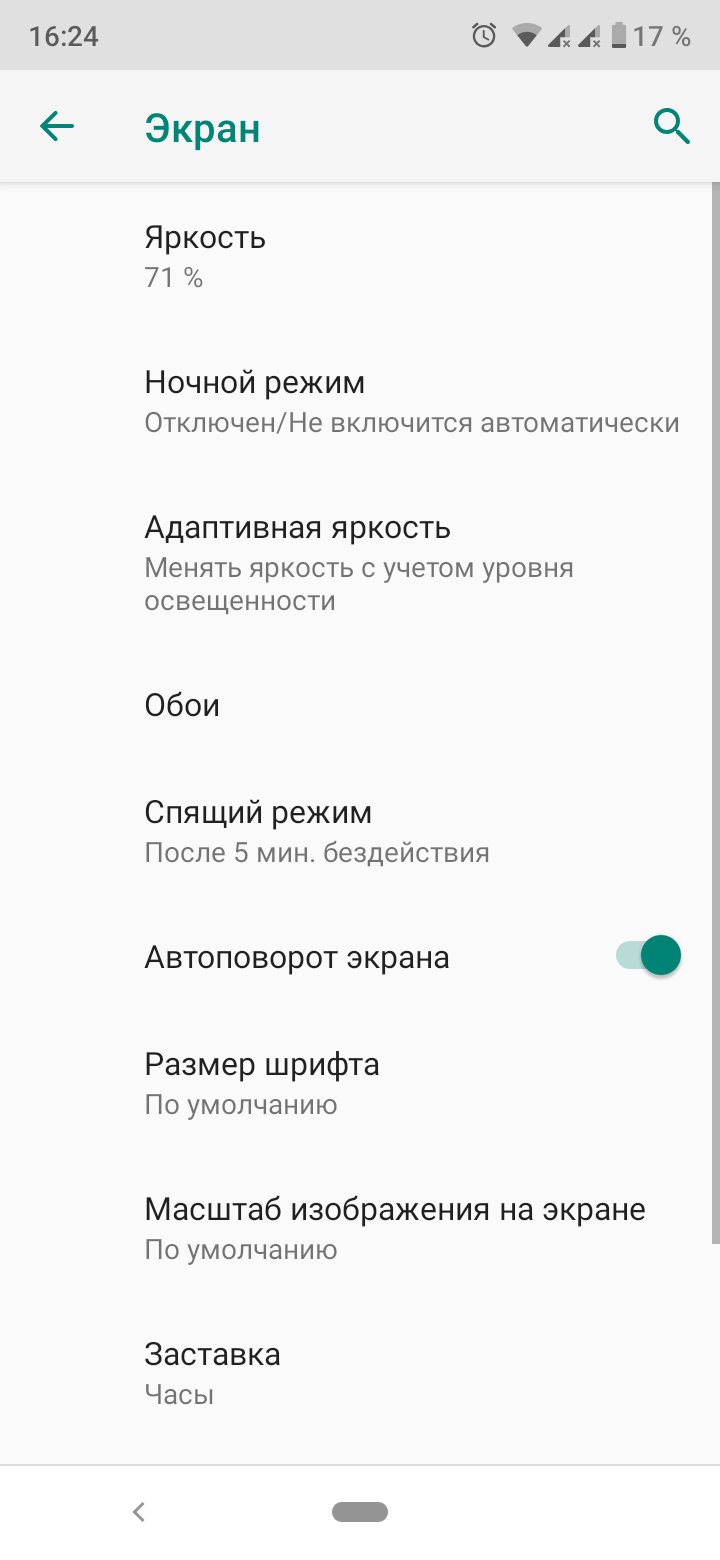Open settings search via the magnifier icon

671,127
